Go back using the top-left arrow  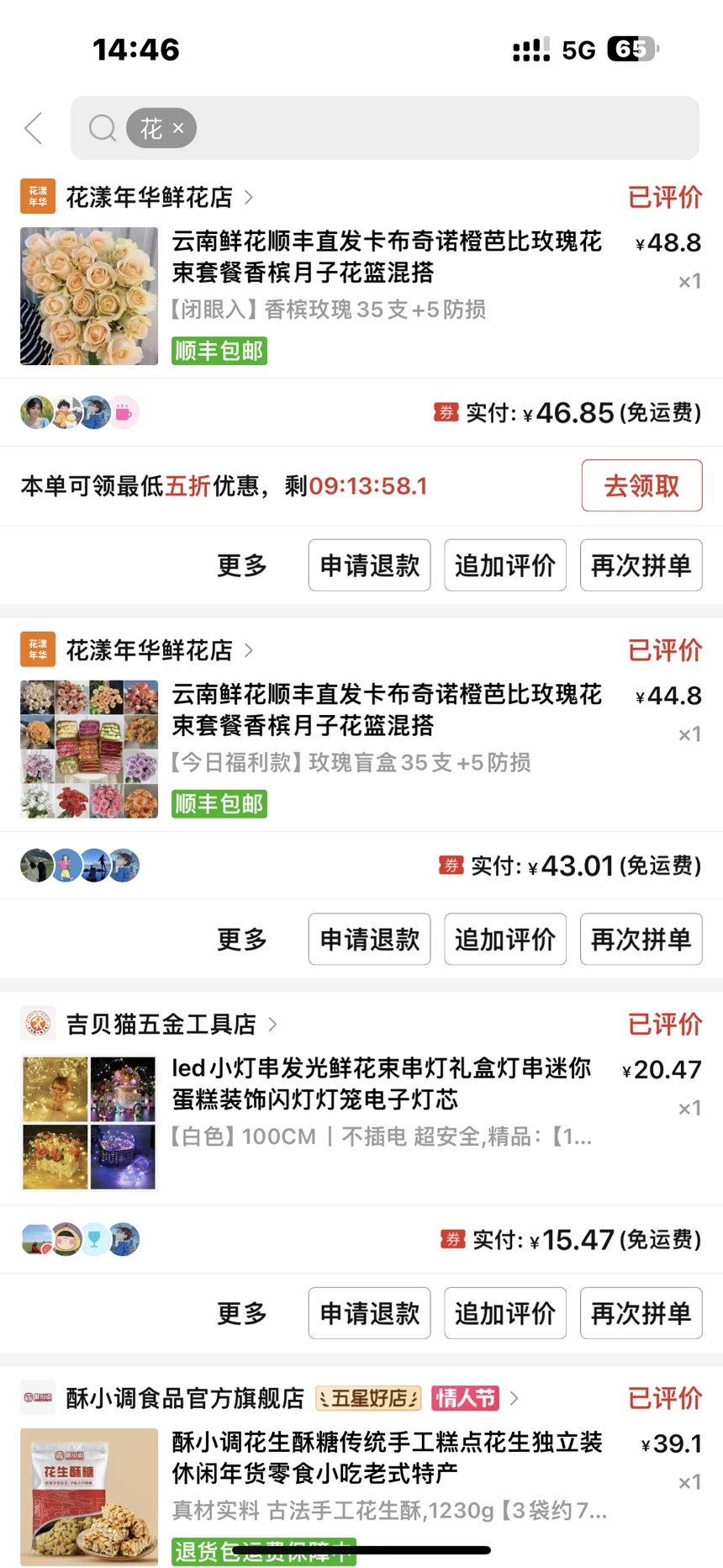34,129
